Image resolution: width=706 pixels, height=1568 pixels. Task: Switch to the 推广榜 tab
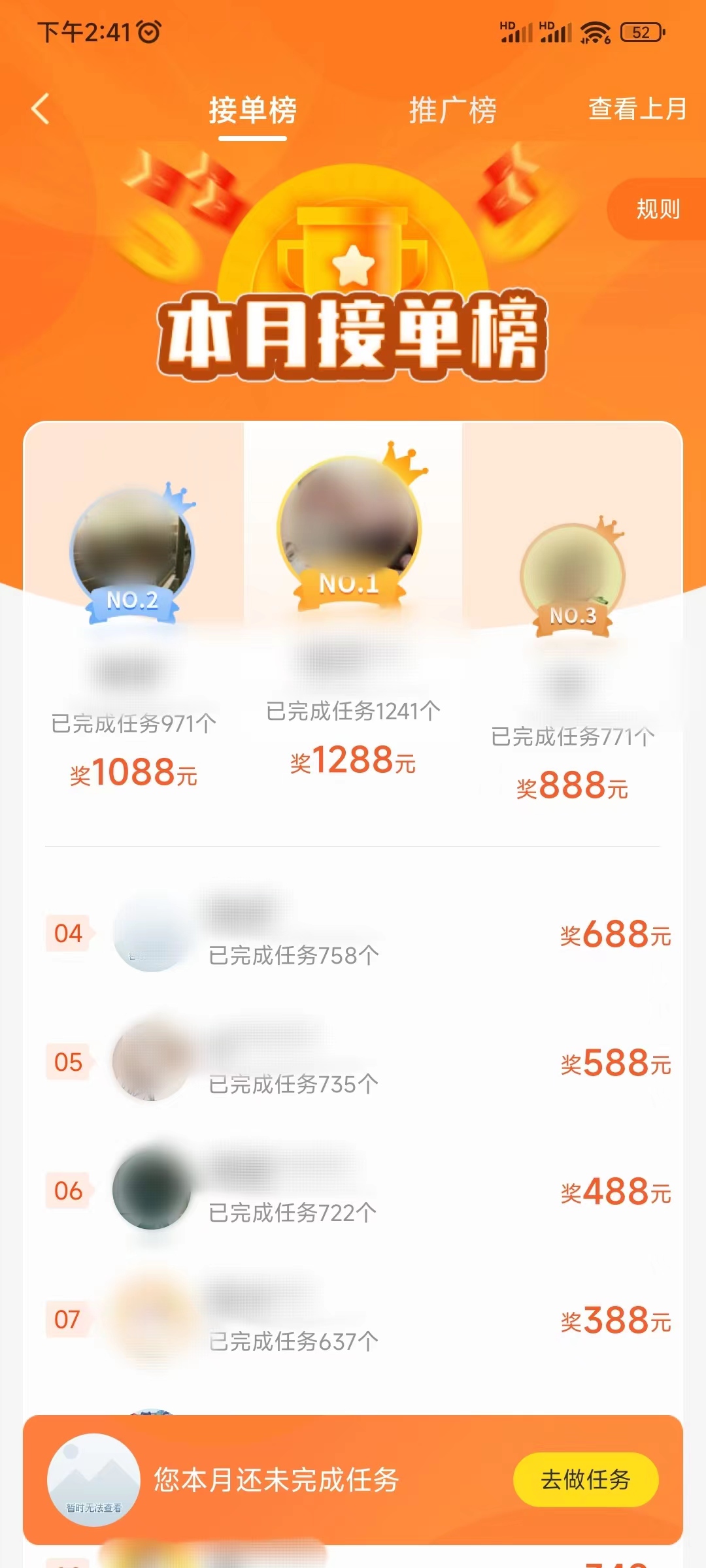click(452, 110)
